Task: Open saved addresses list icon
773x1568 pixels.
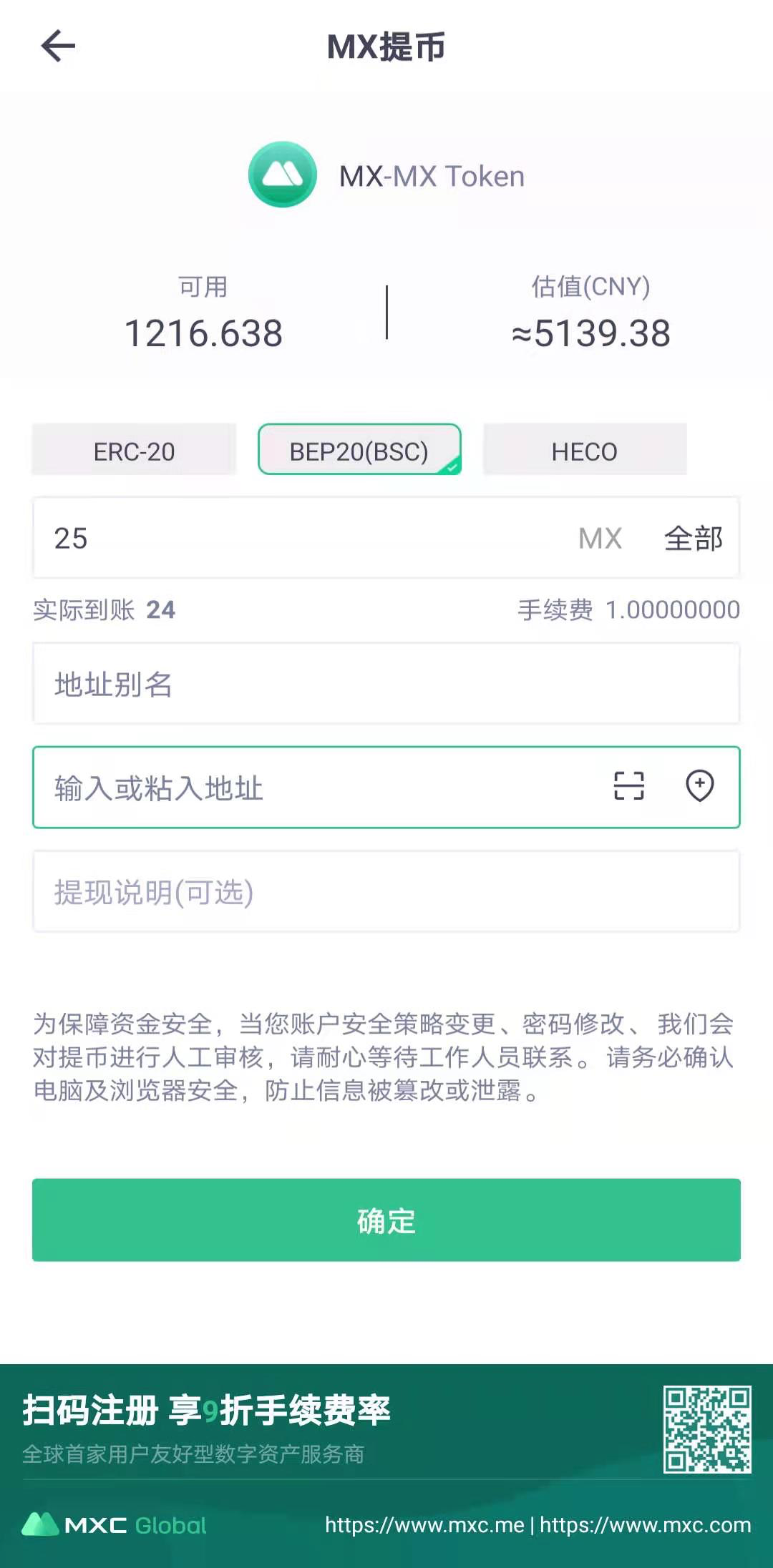Action: [699, 786]
